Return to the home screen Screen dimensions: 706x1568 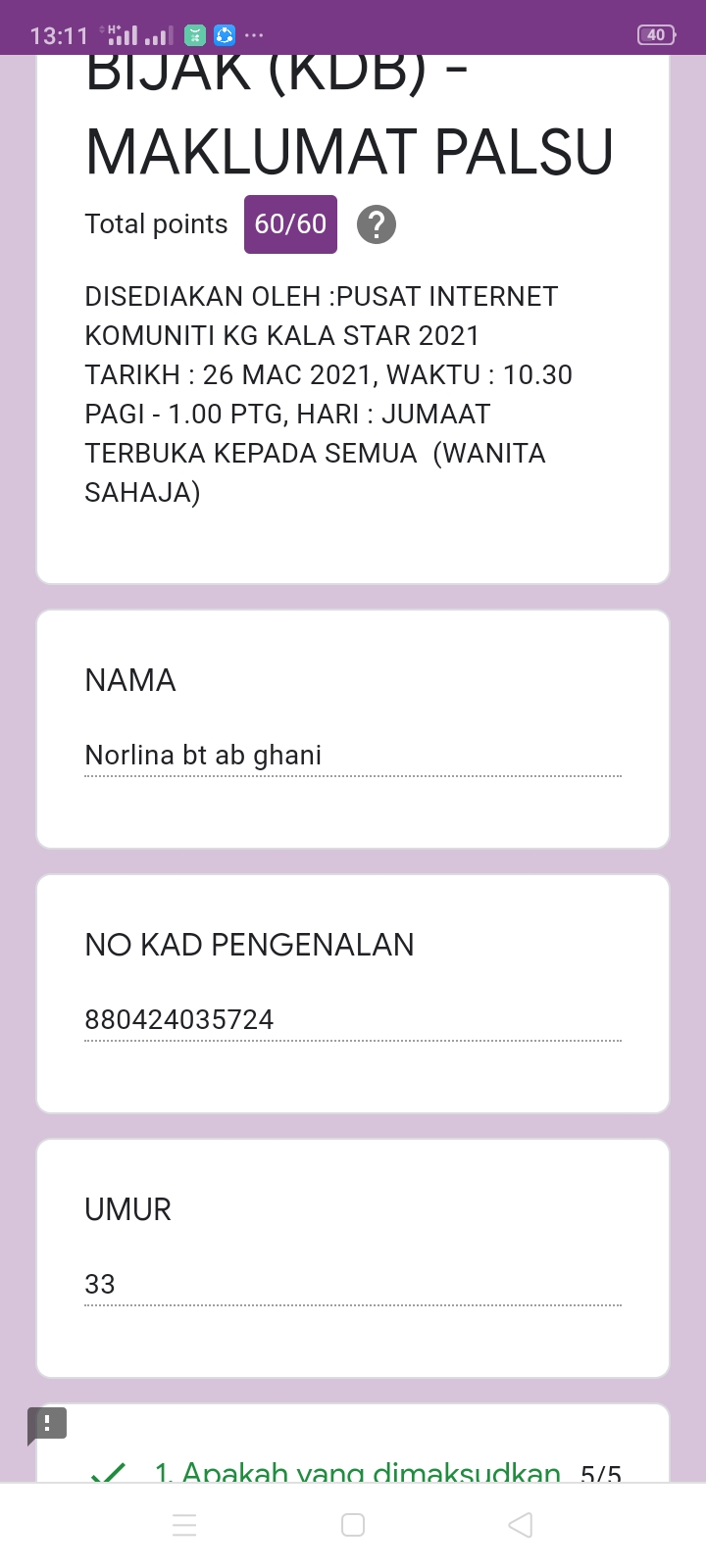tap(353, 1525)
